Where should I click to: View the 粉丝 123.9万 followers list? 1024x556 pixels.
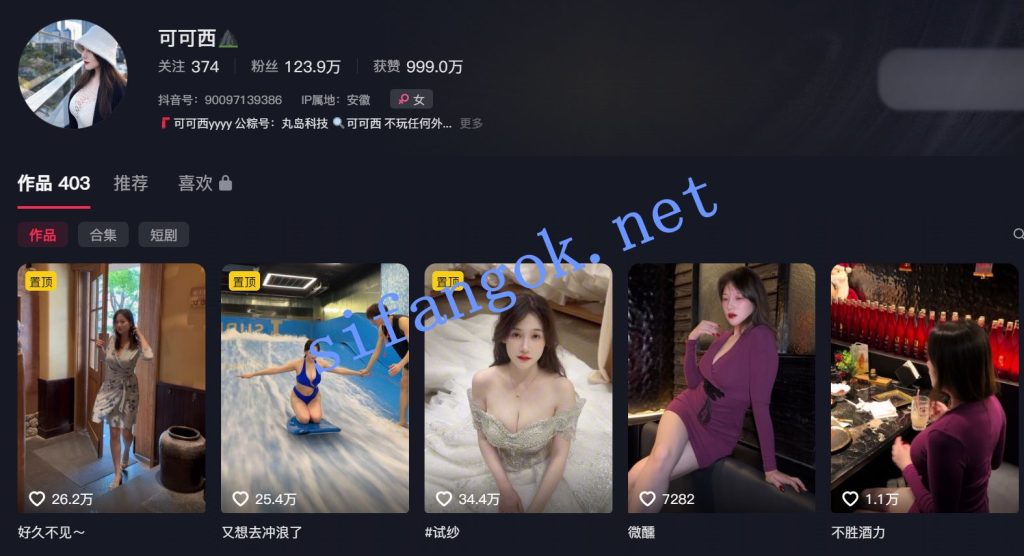tap(295, 67)
